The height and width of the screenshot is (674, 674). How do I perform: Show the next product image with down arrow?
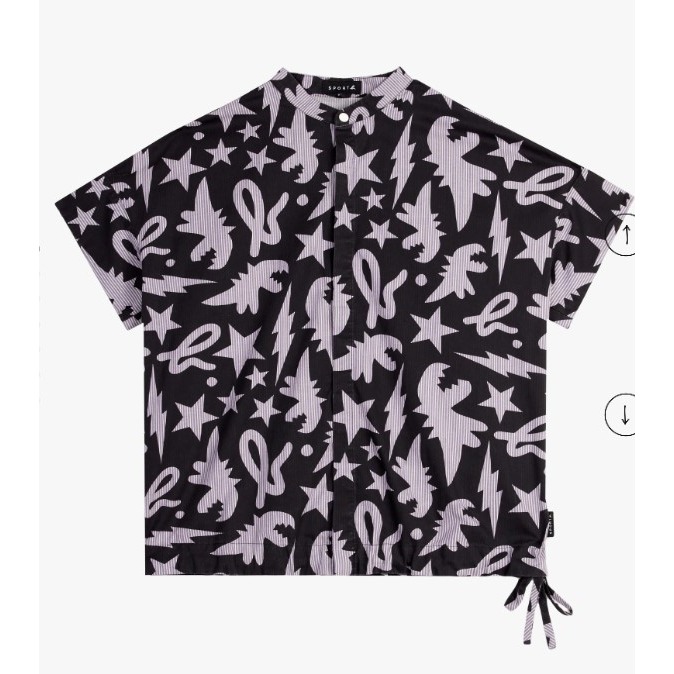(x=625, y=414)
